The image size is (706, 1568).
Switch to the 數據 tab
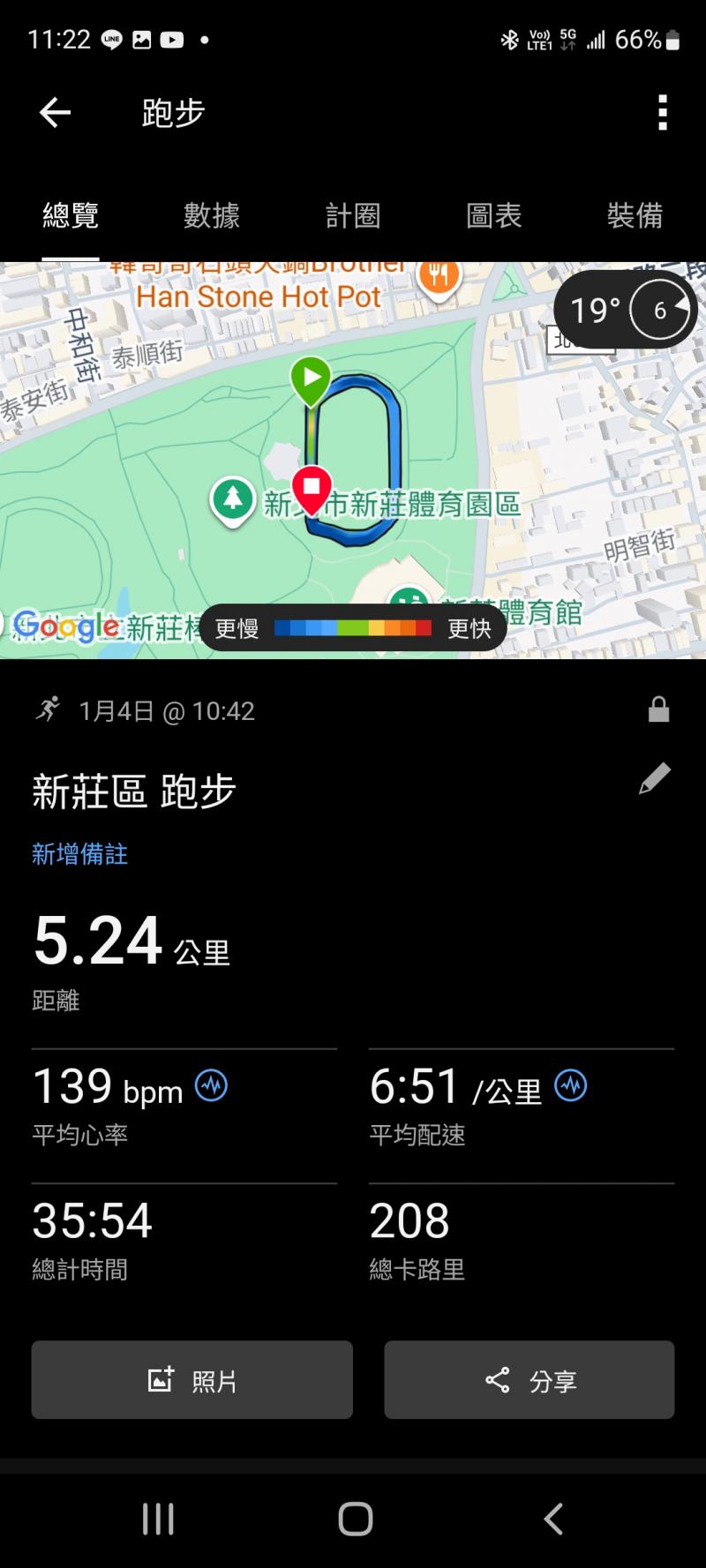pyautogui.click(x=212, y=215)
